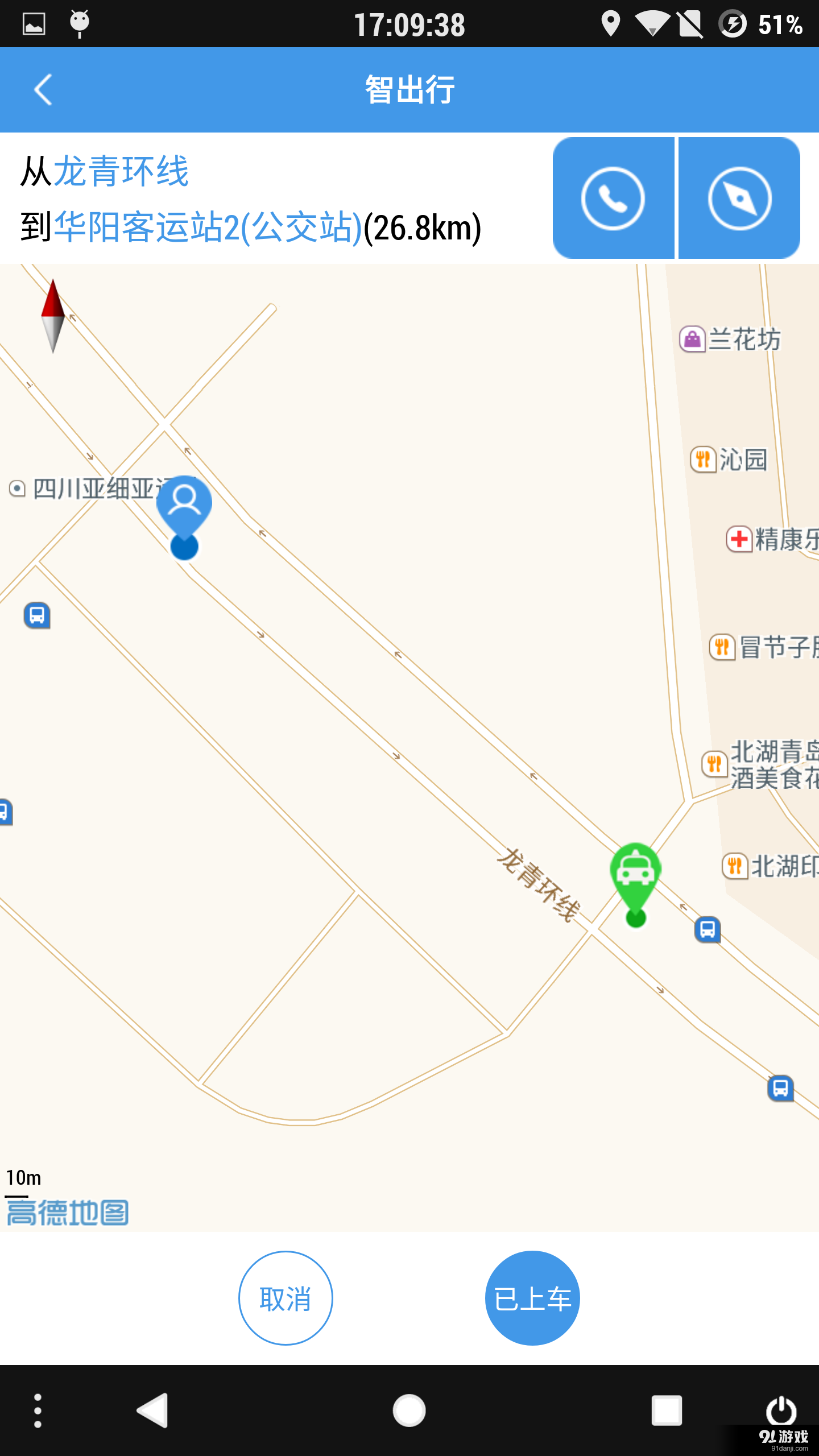
Task: Select the blue passenger location pin
Action: point(184,503)
